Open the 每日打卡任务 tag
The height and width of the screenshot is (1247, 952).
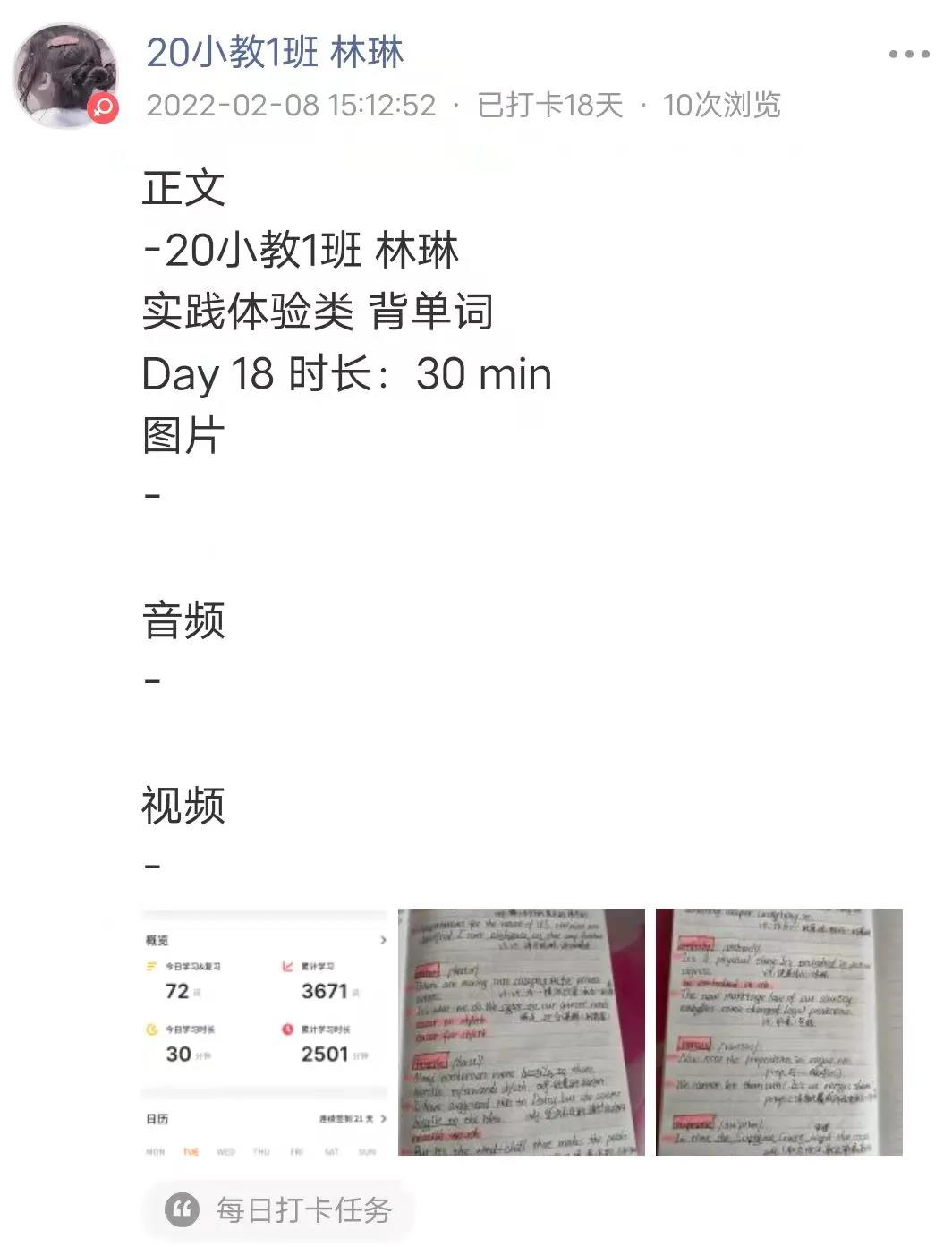pos(279,1210)
